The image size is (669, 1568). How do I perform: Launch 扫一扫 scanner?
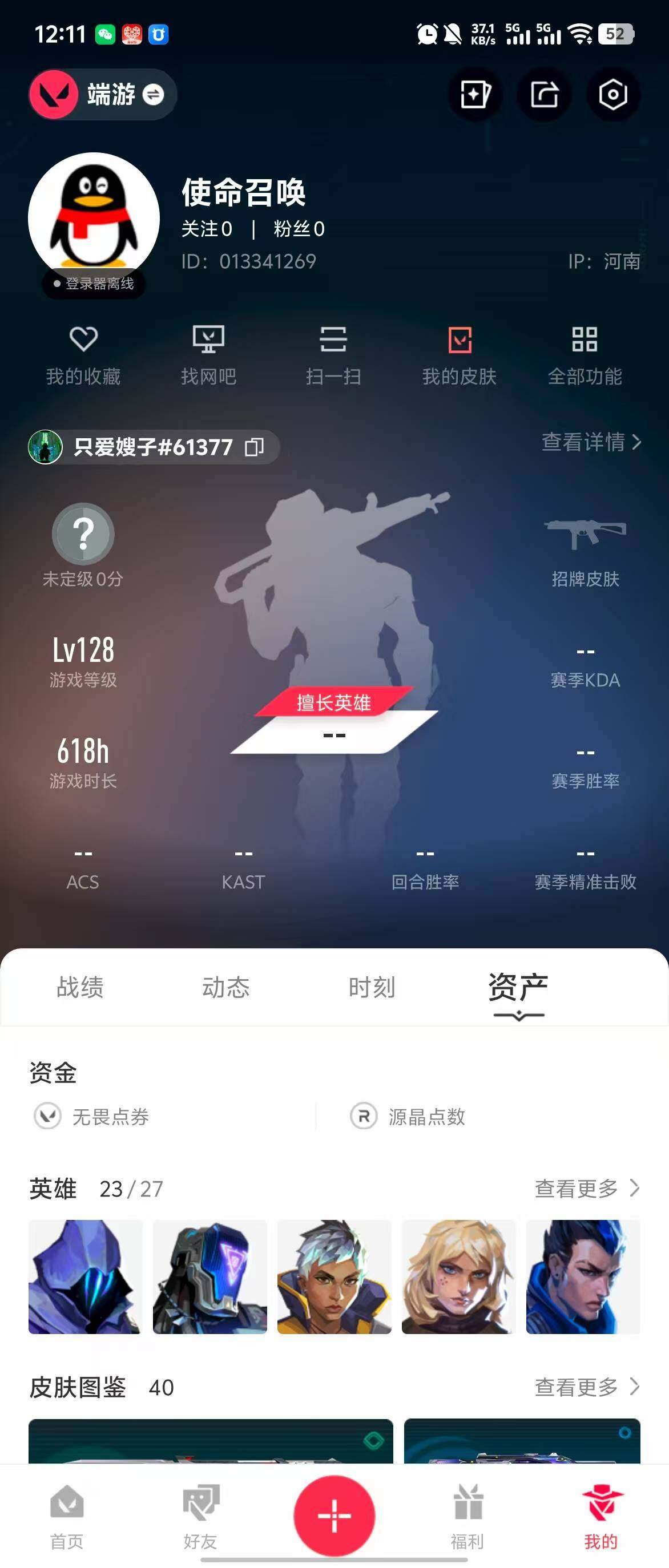pyautogui.click(x=333, y=355)
